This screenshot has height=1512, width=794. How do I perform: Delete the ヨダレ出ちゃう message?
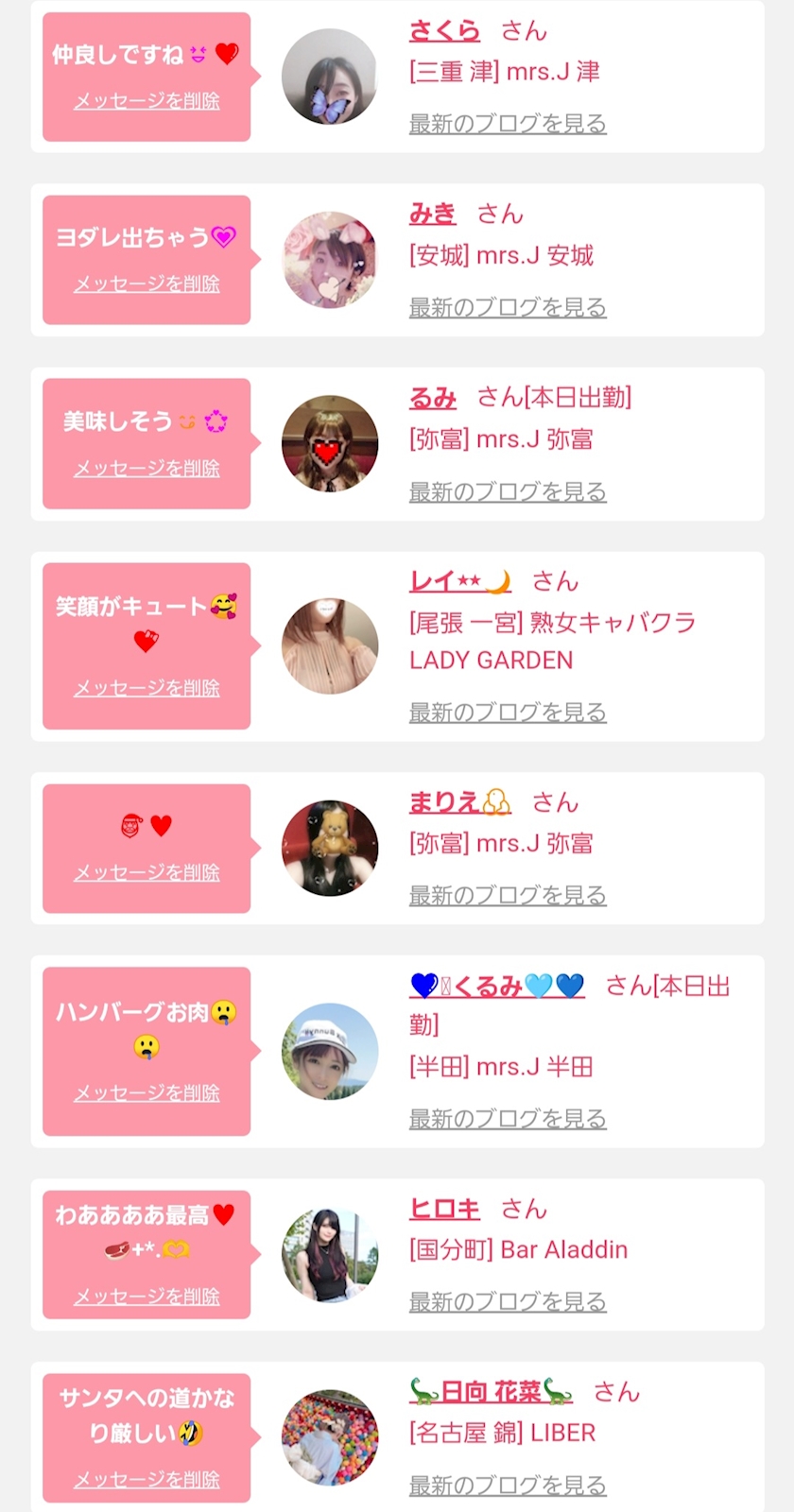pos(147,283)
